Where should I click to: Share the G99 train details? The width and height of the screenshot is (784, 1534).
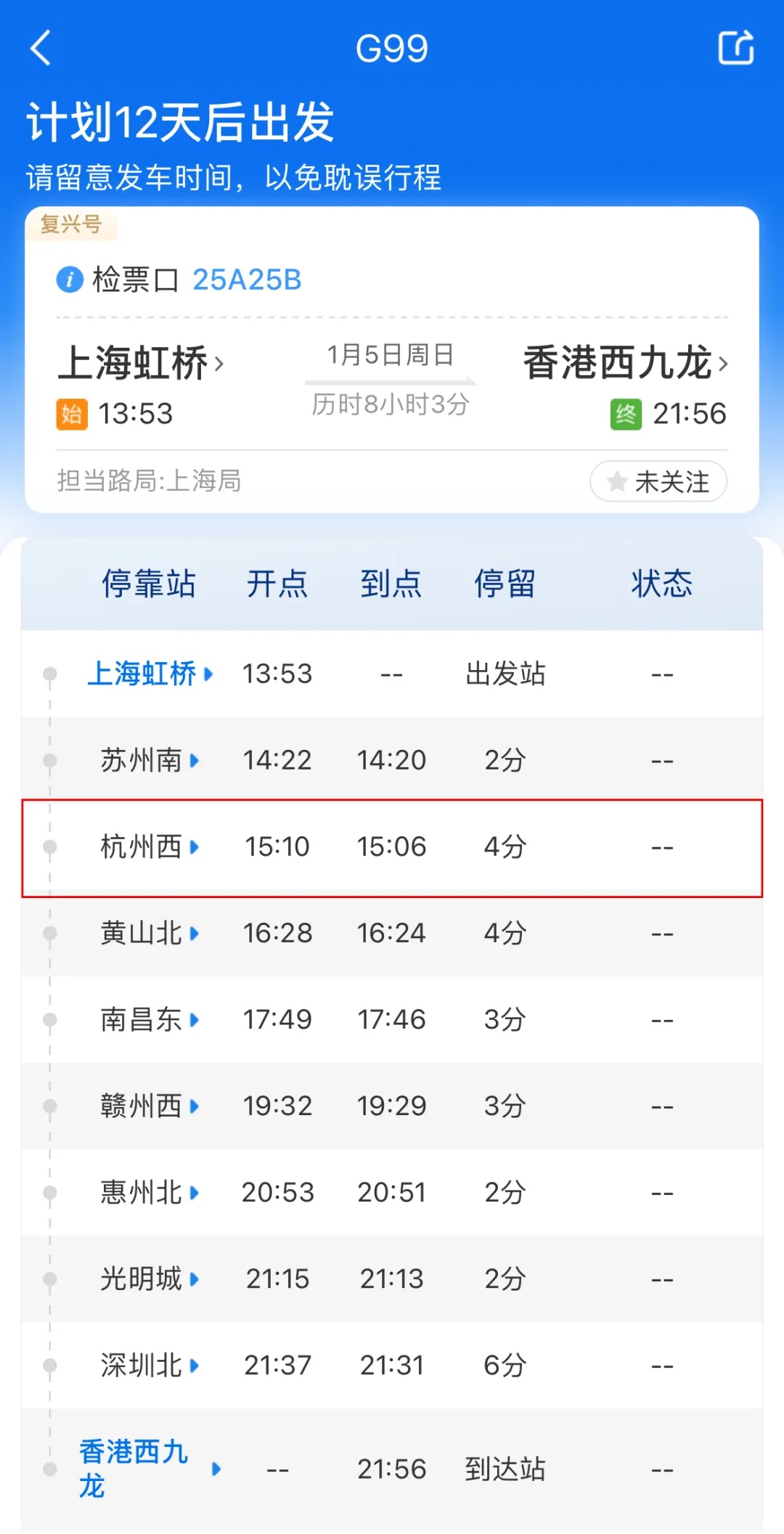click(735, 48)
